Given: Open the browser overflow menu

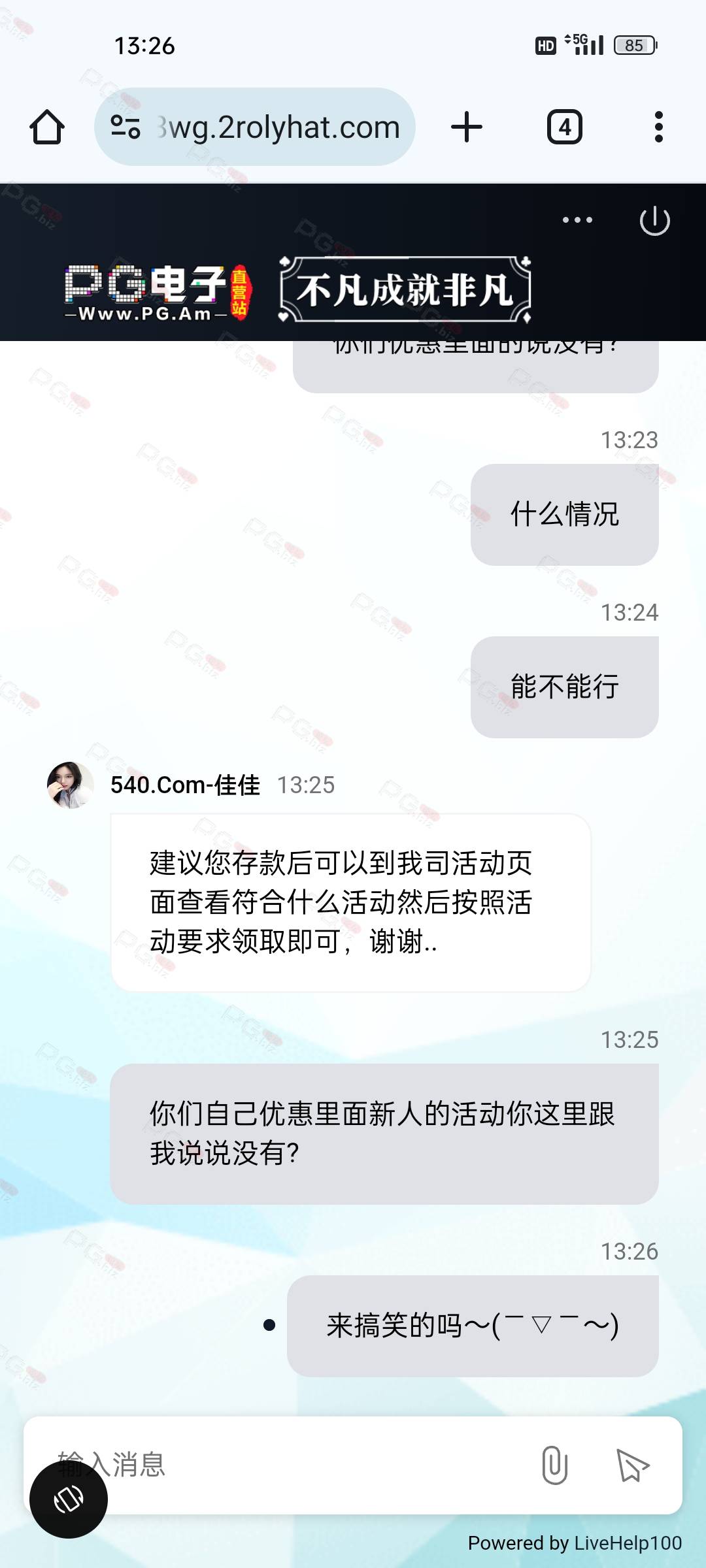Looking at the screenshot, I should (x=659, y=127).
